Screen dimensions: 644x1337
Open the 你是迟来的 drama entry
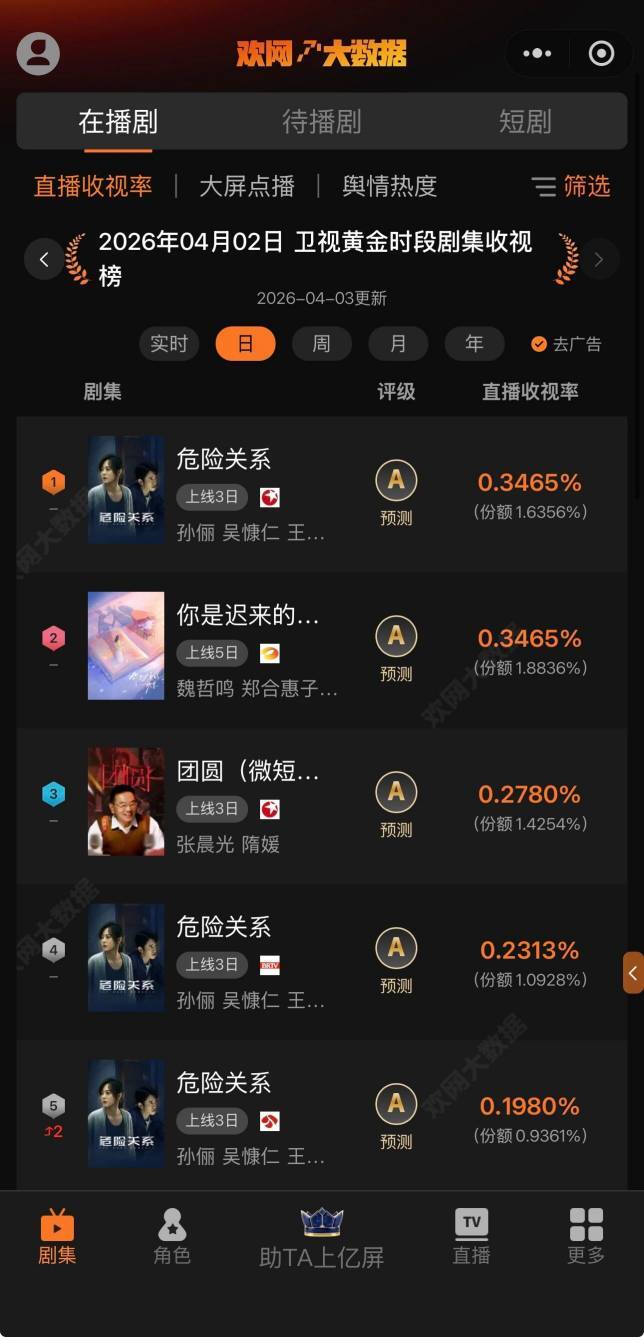248,616
